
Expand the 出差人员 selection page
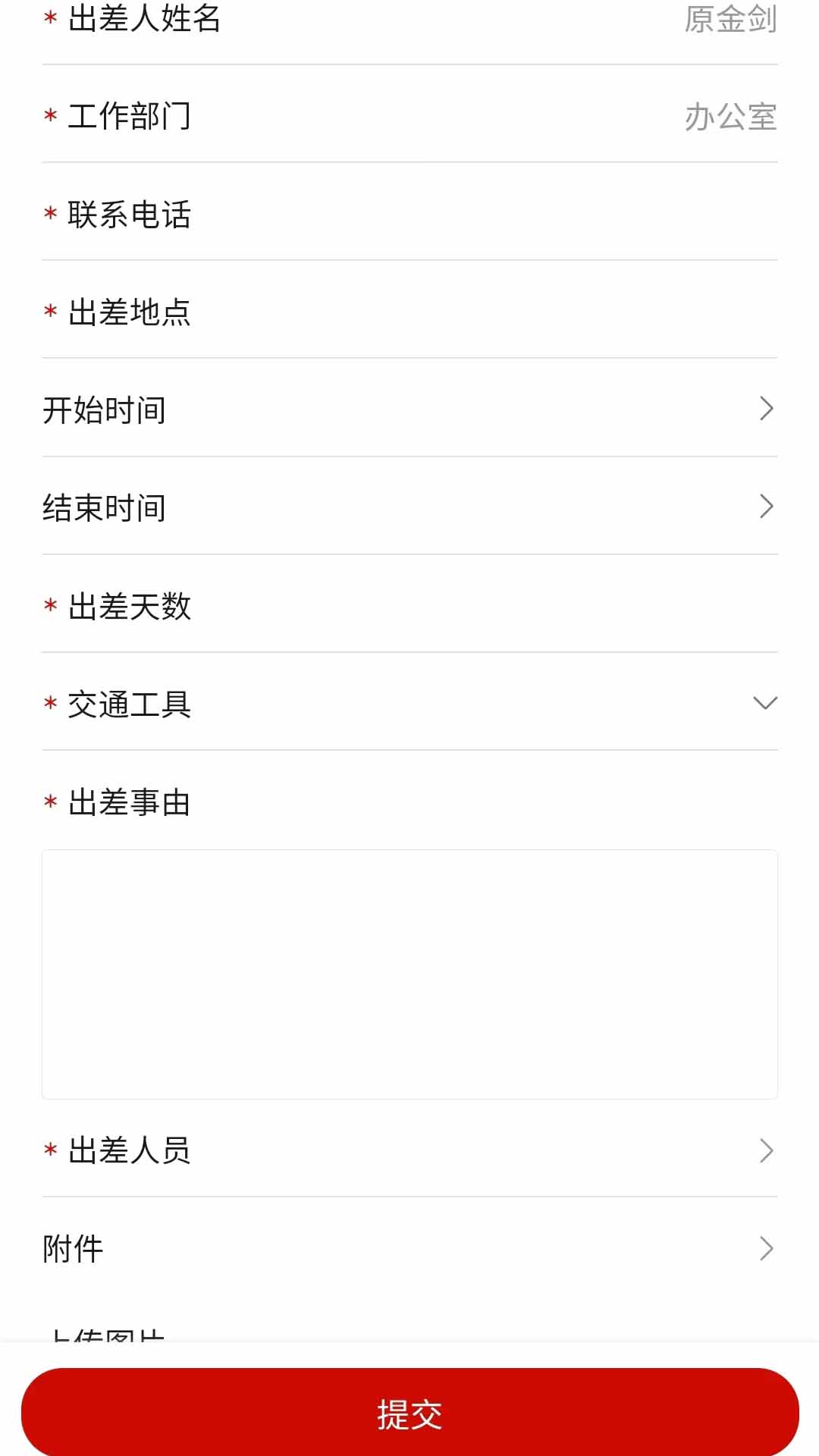pos(409,1151)
